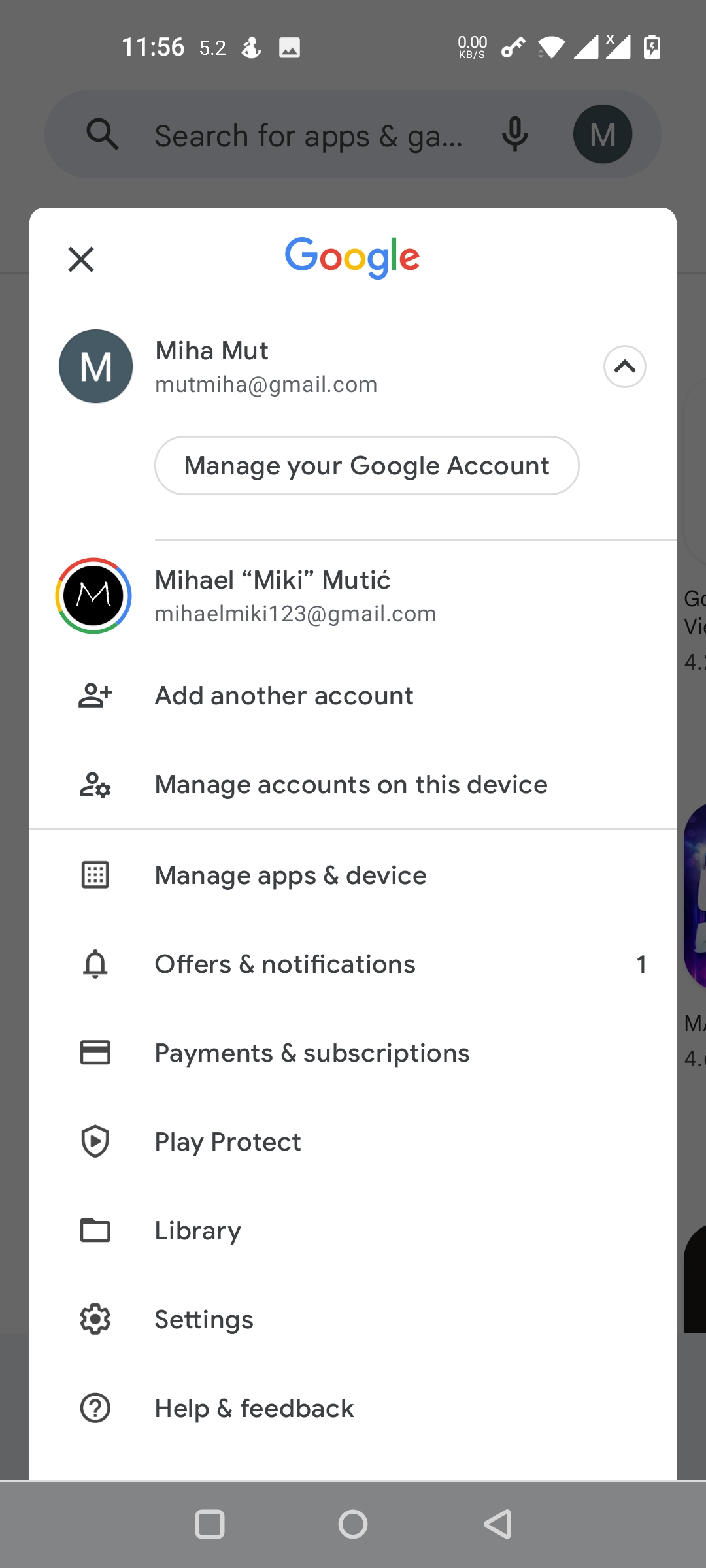Image resolution: width=706 pixels, height=1568 pixels.
Task: Open Manage apps & device
Action: pos(353,875)
